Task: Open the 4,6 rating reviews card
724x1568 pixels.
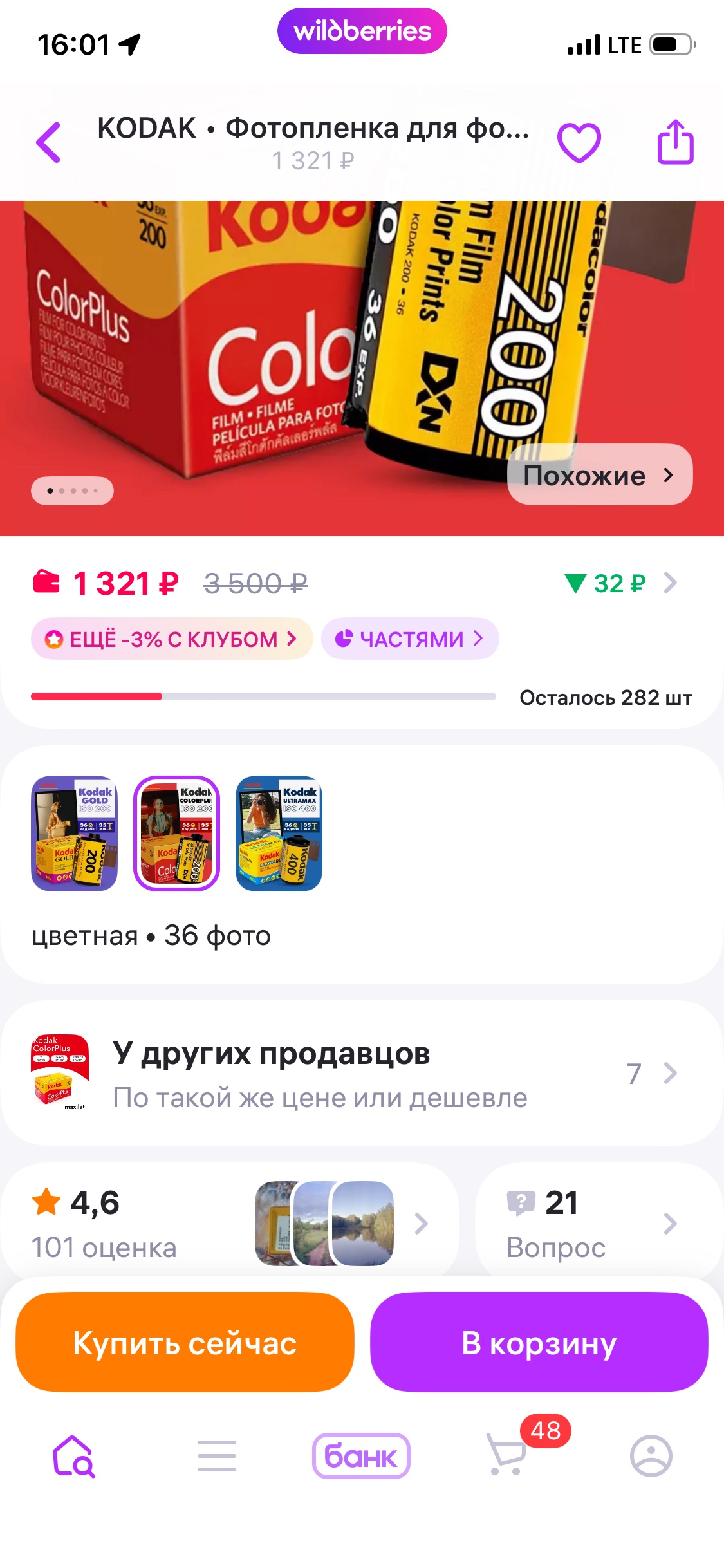Action: pos(229,1223)
